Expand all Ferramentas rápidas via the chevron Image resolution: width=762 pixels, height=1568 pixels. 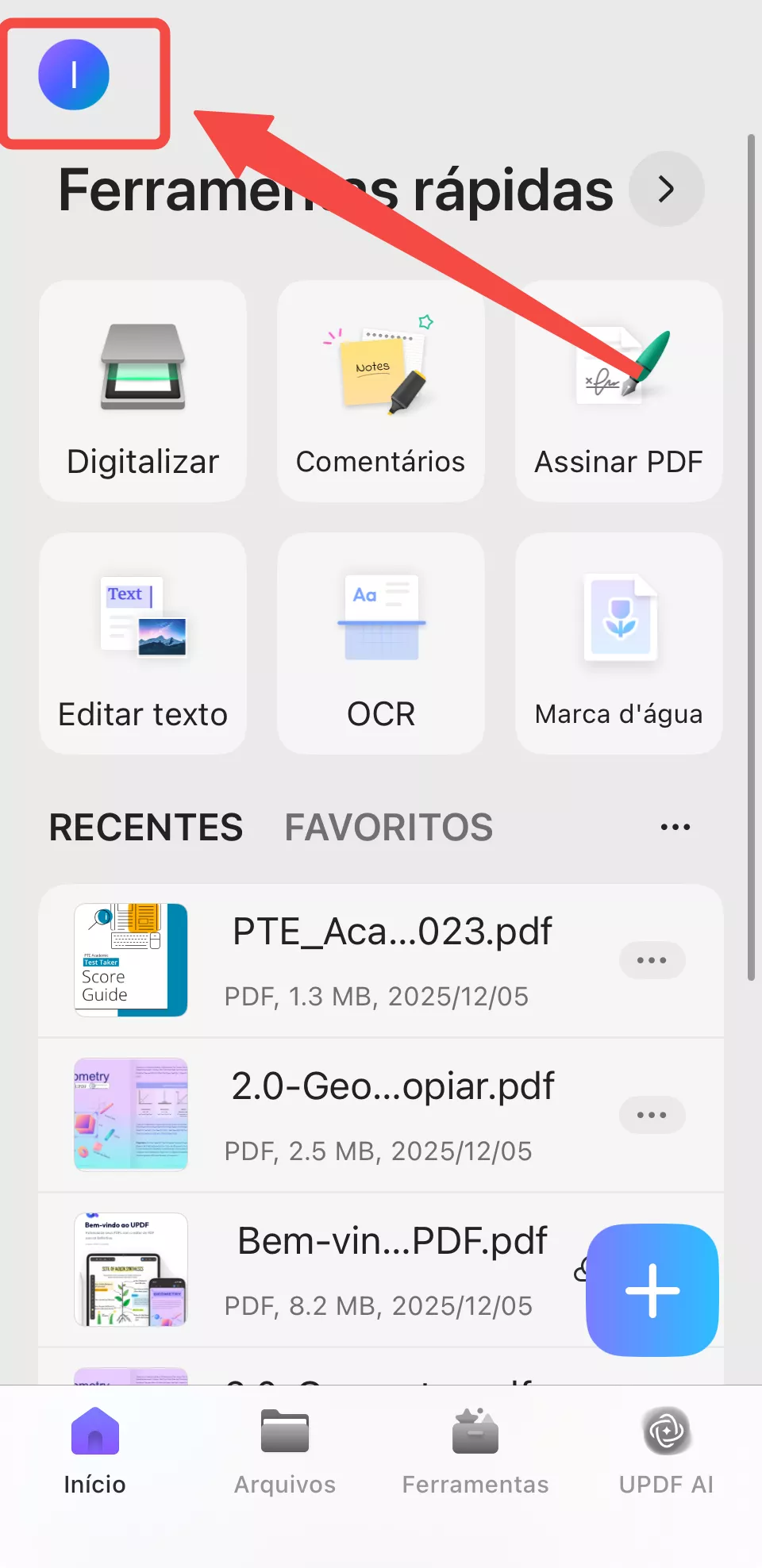(x=665, y=189)
